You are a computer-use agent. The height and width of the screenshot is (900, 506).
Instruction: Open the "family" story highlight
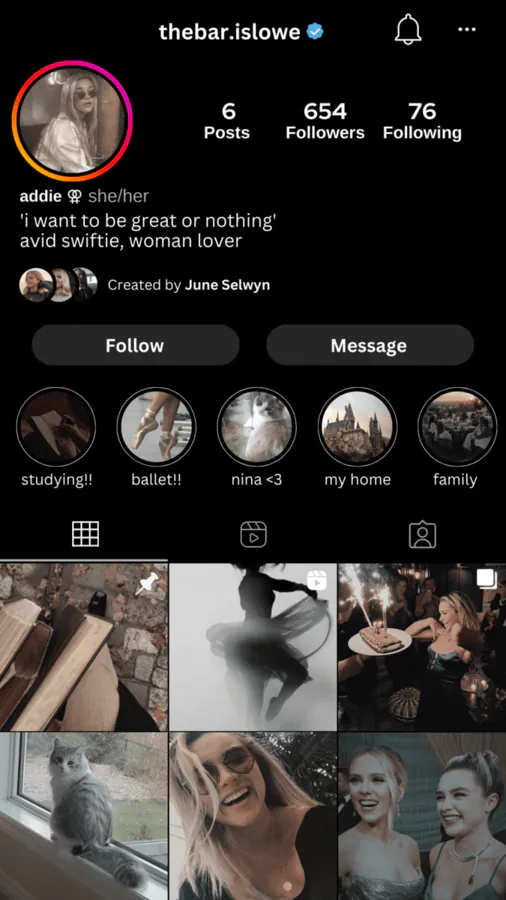pyautogui.click(x=457, y=426)
